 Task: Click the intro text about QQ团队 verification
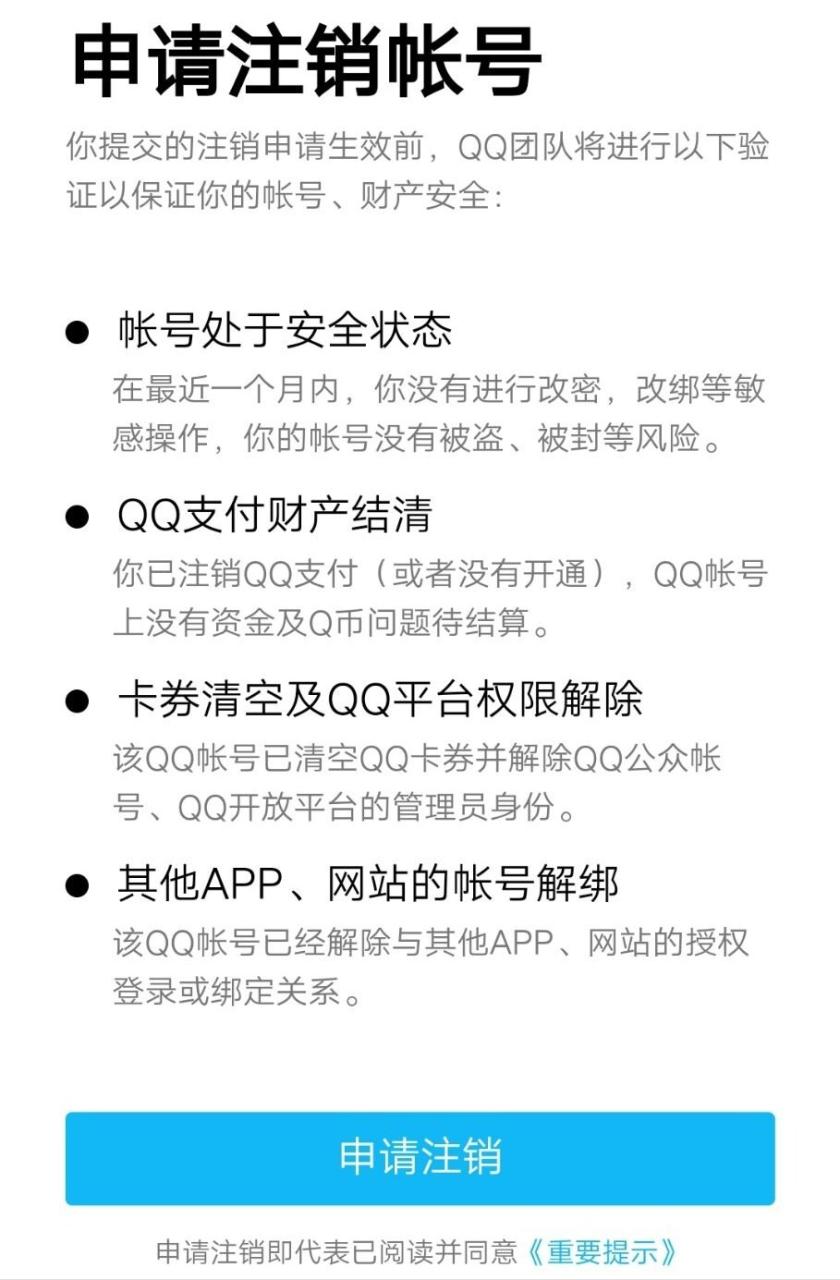(420, 170)
